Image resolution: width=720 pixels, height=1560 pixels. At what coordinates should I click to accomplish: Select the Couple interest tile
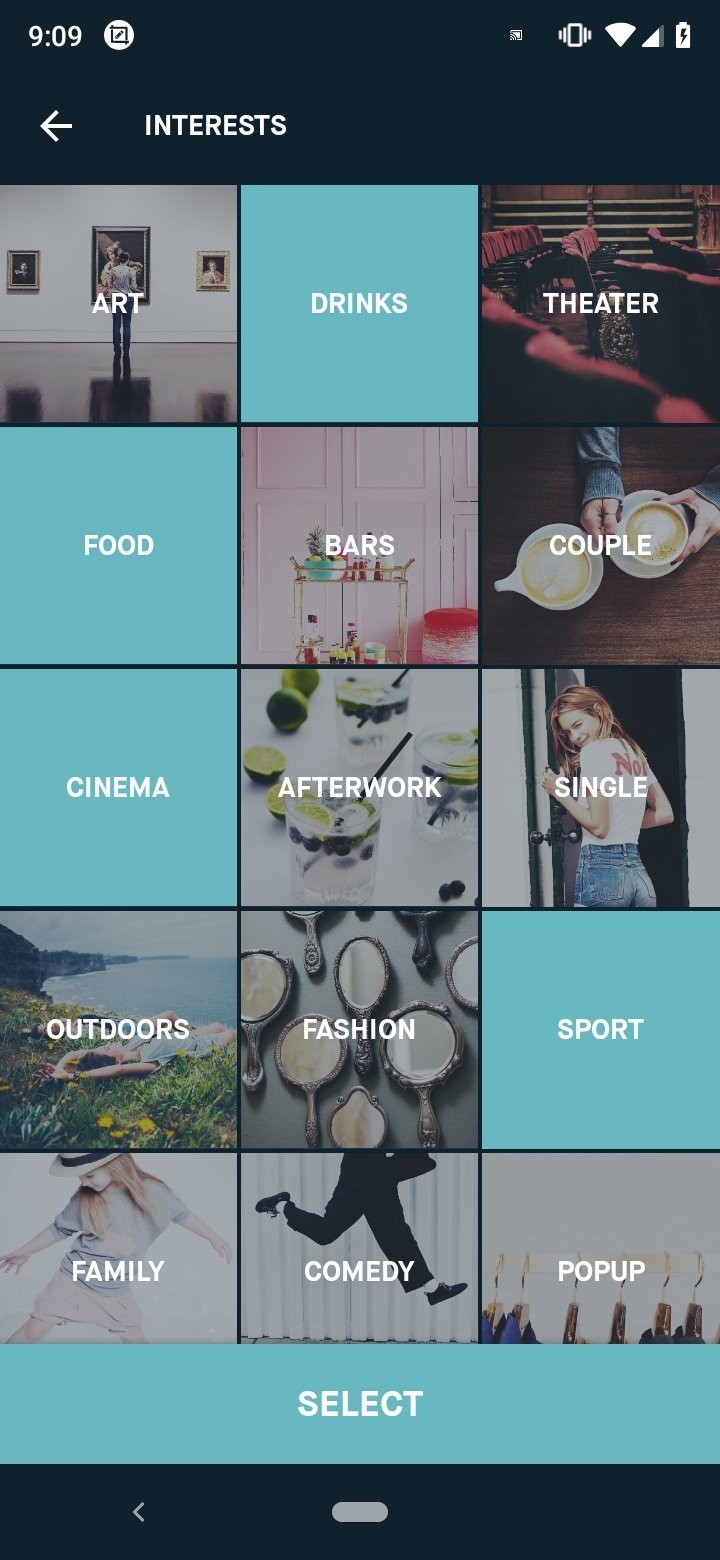600,546
